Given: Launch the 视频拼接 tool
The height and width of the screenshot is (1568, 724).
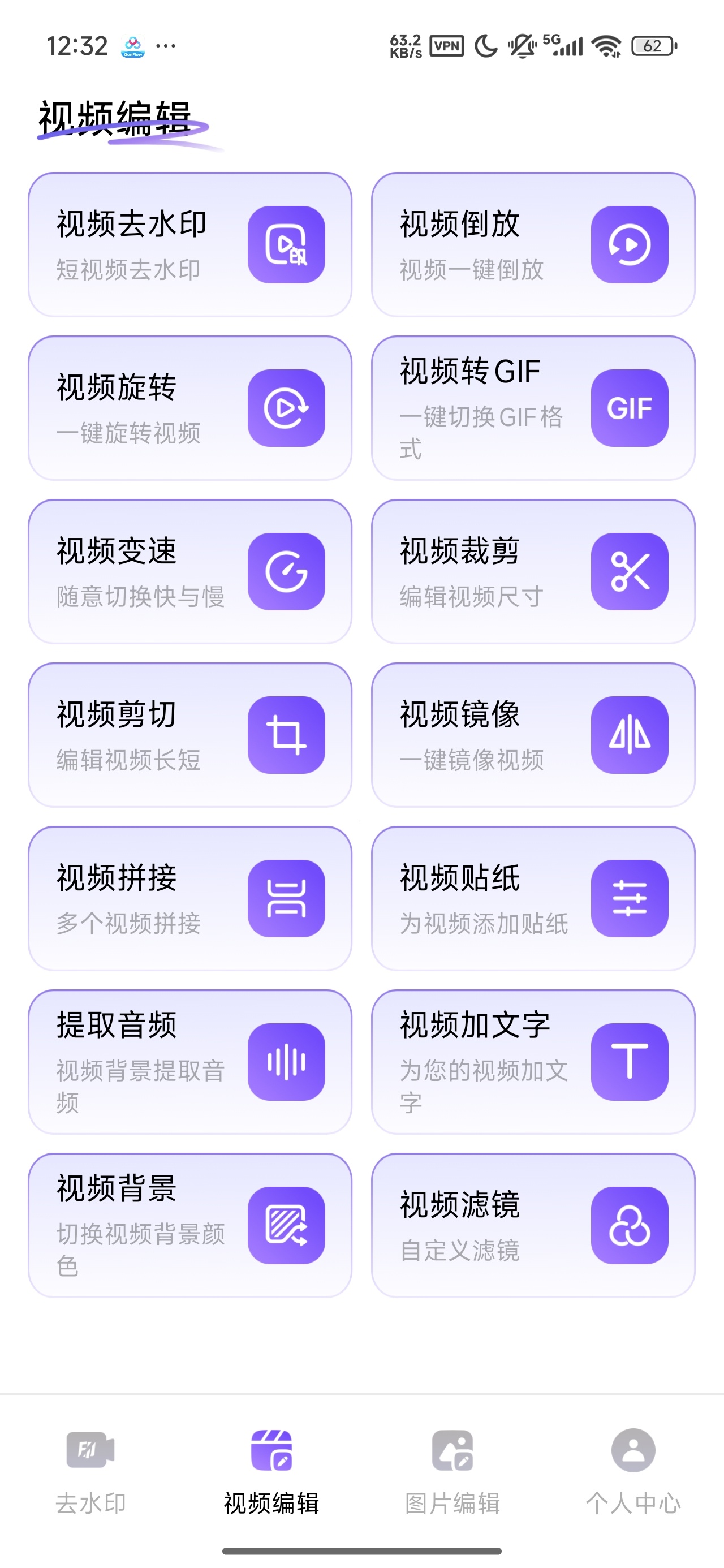Looking at the screenshot, I should click(190, 898).
